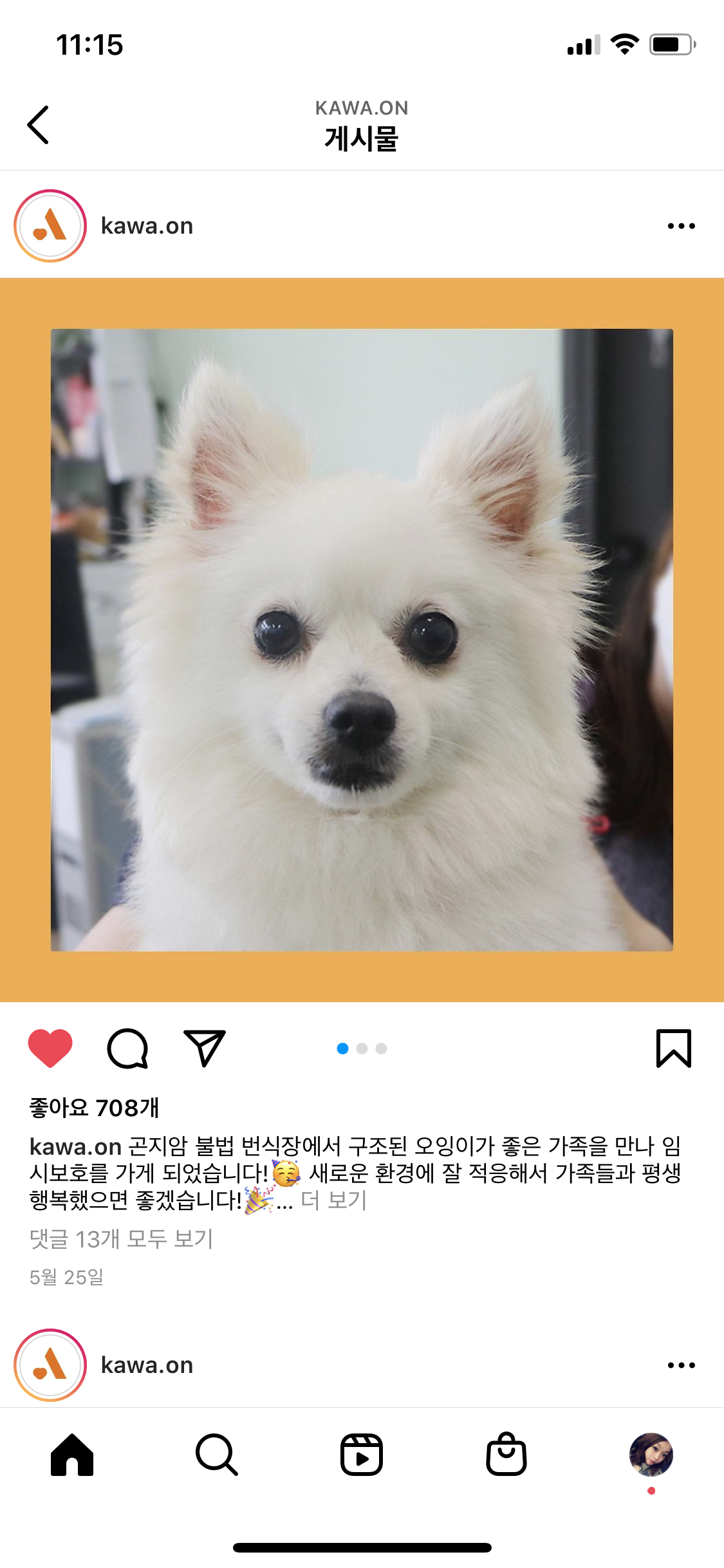Unlike the post via the red heart

point(50,1048)
